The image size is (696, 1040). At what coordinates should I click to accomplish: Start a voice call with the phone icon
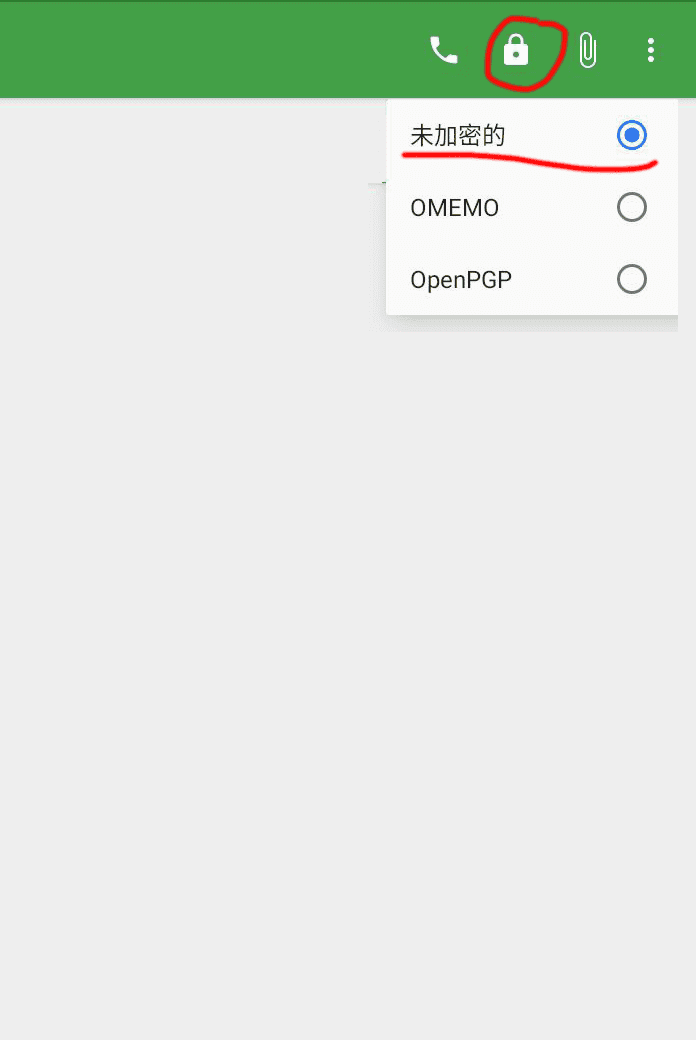coord(443,50)
